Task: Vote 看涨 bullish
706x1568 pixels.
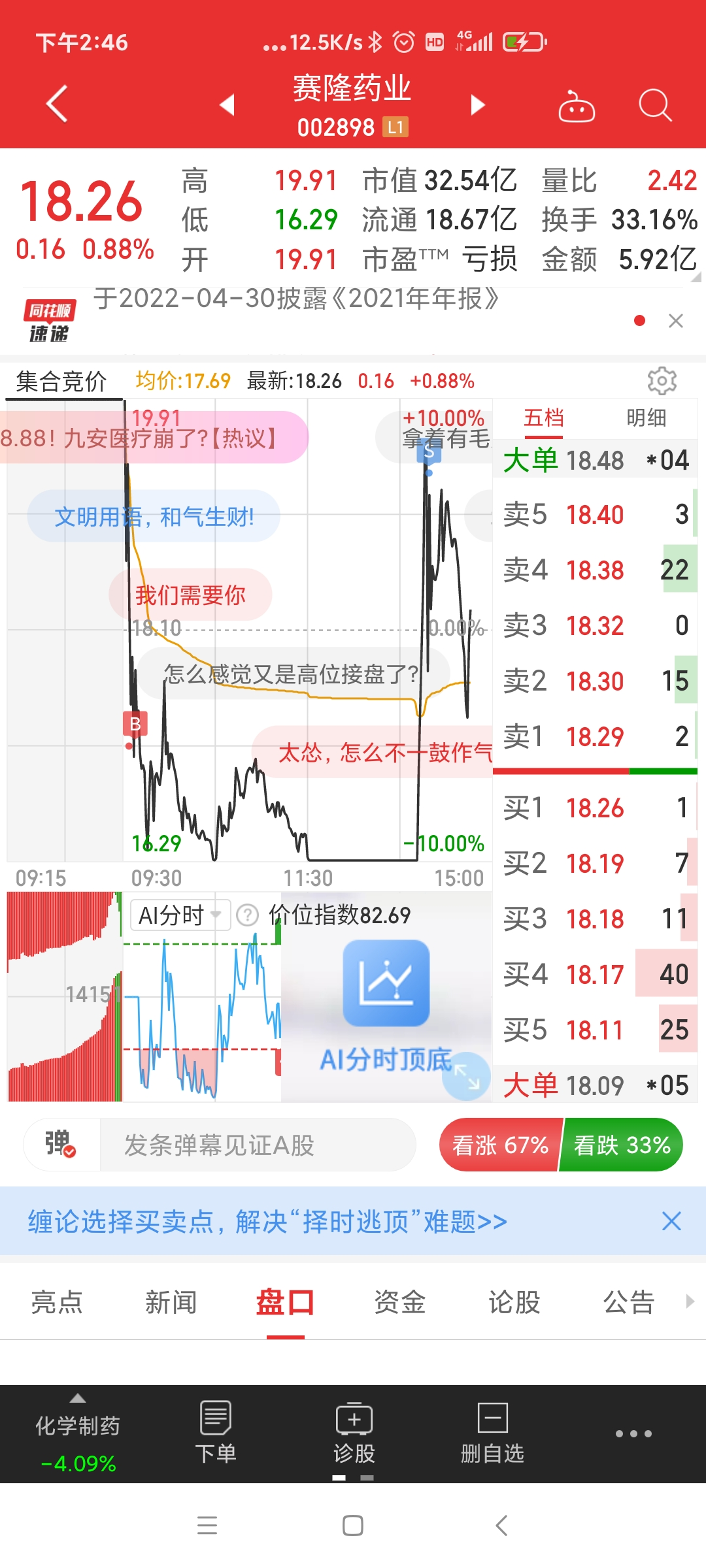Action: coord(500,1145)
